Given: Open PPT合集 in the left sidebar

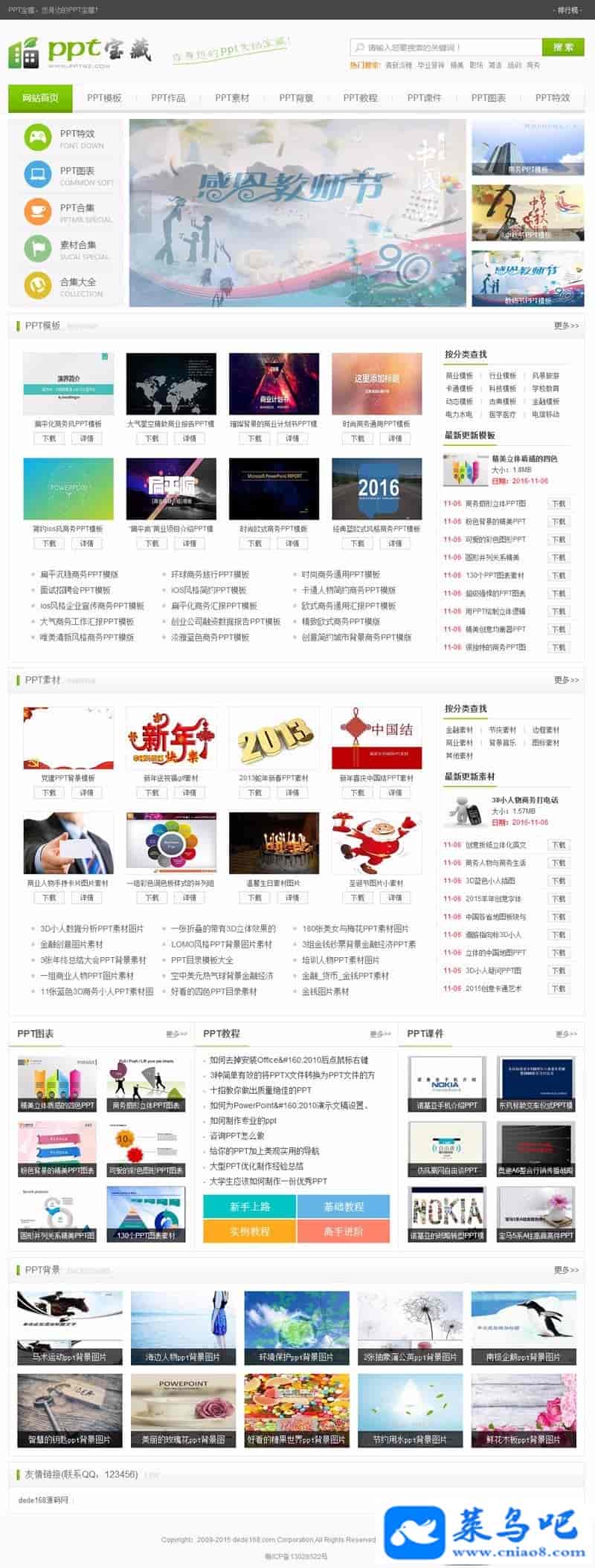Looking at the screenshot, I should (x=77, y=211).
